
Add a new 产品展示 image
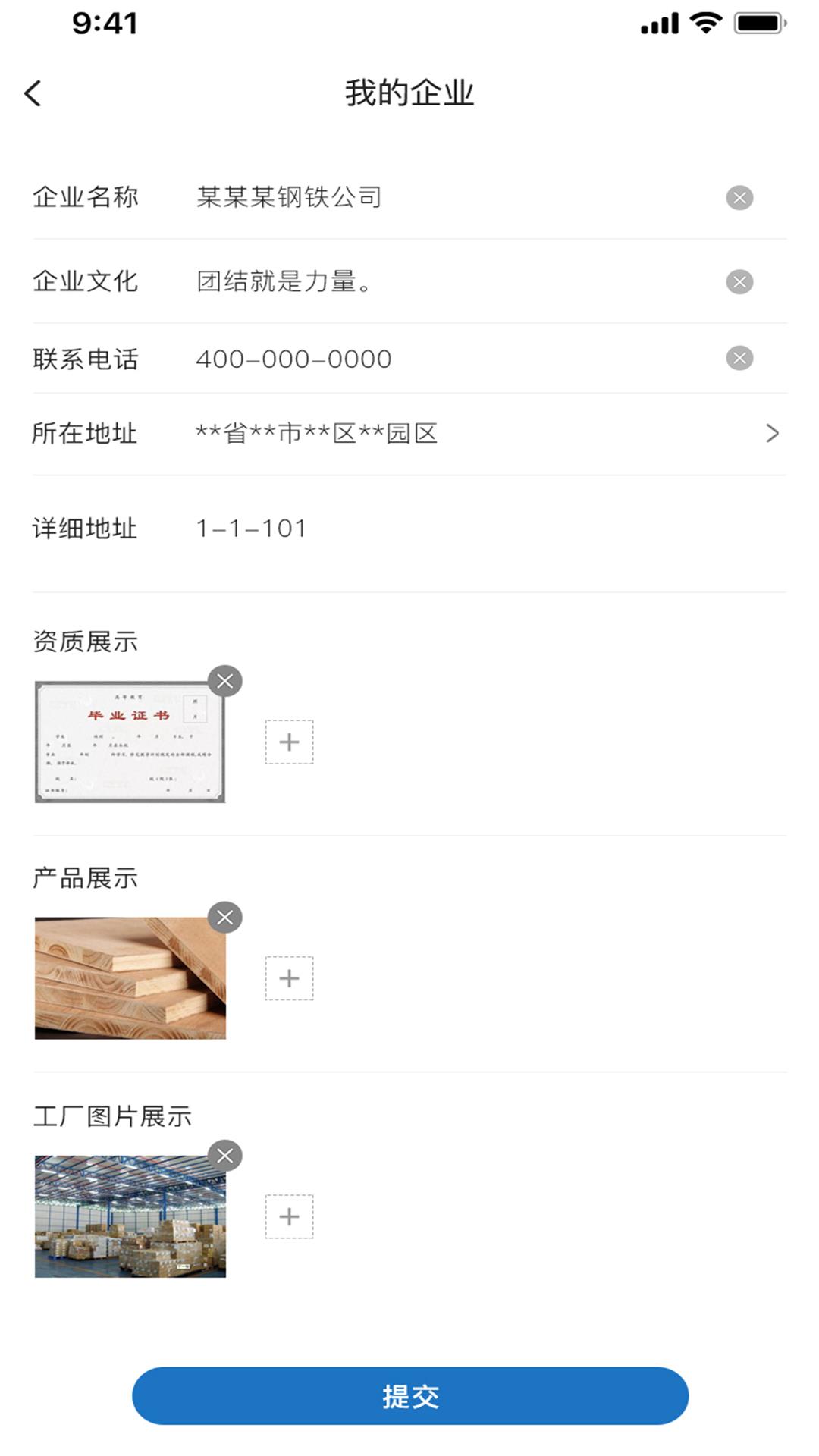[x=289, y=978]
